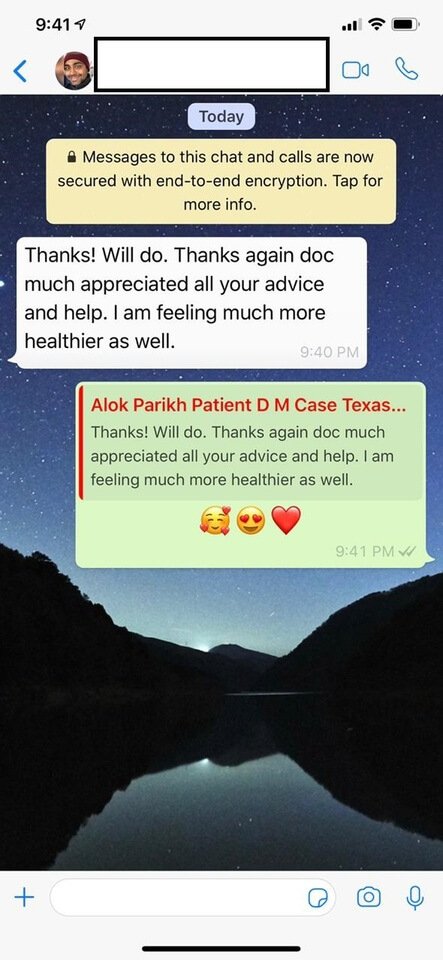
Task: Start a voice call
Action: [406, 69]
